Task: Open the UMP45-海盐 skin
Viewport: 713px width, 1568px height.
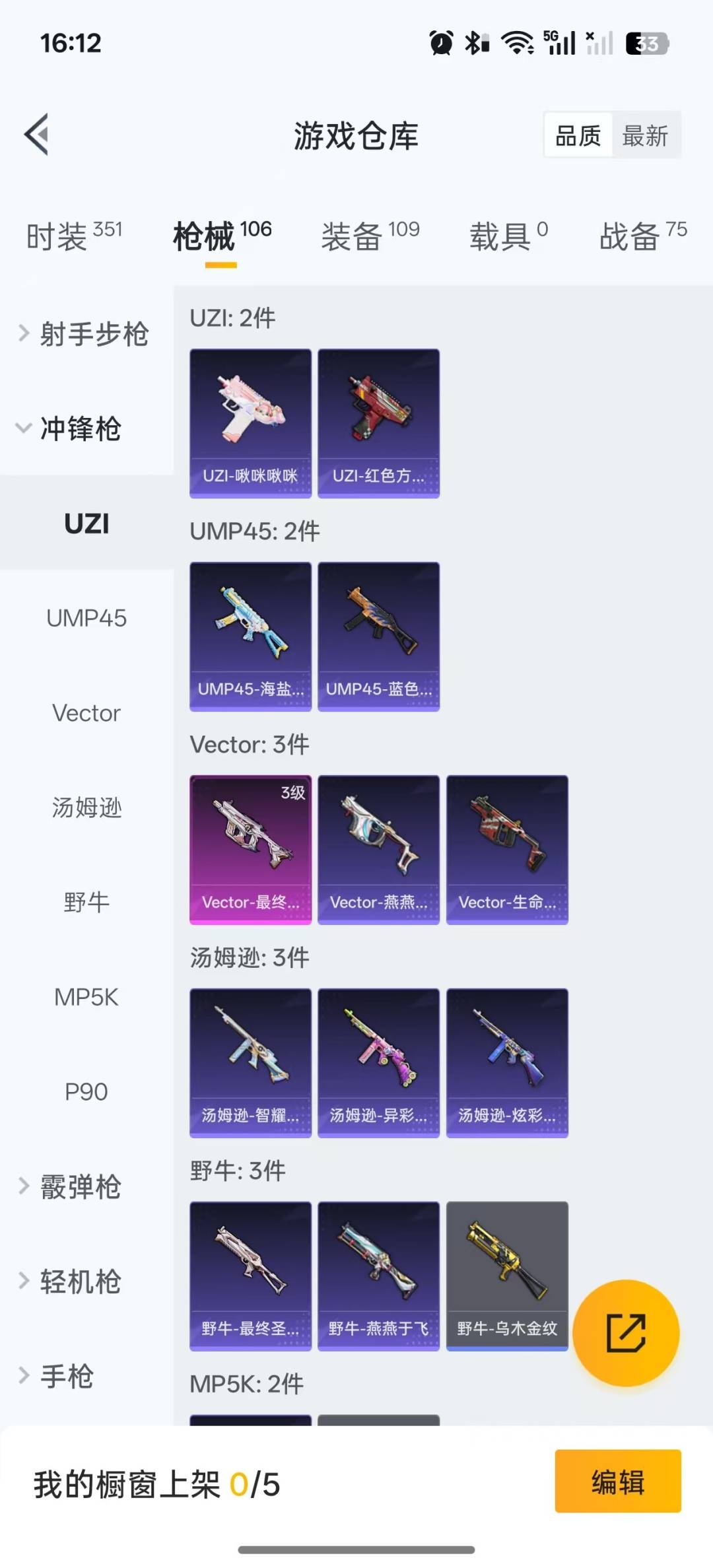Action: (x=250, y=636)
